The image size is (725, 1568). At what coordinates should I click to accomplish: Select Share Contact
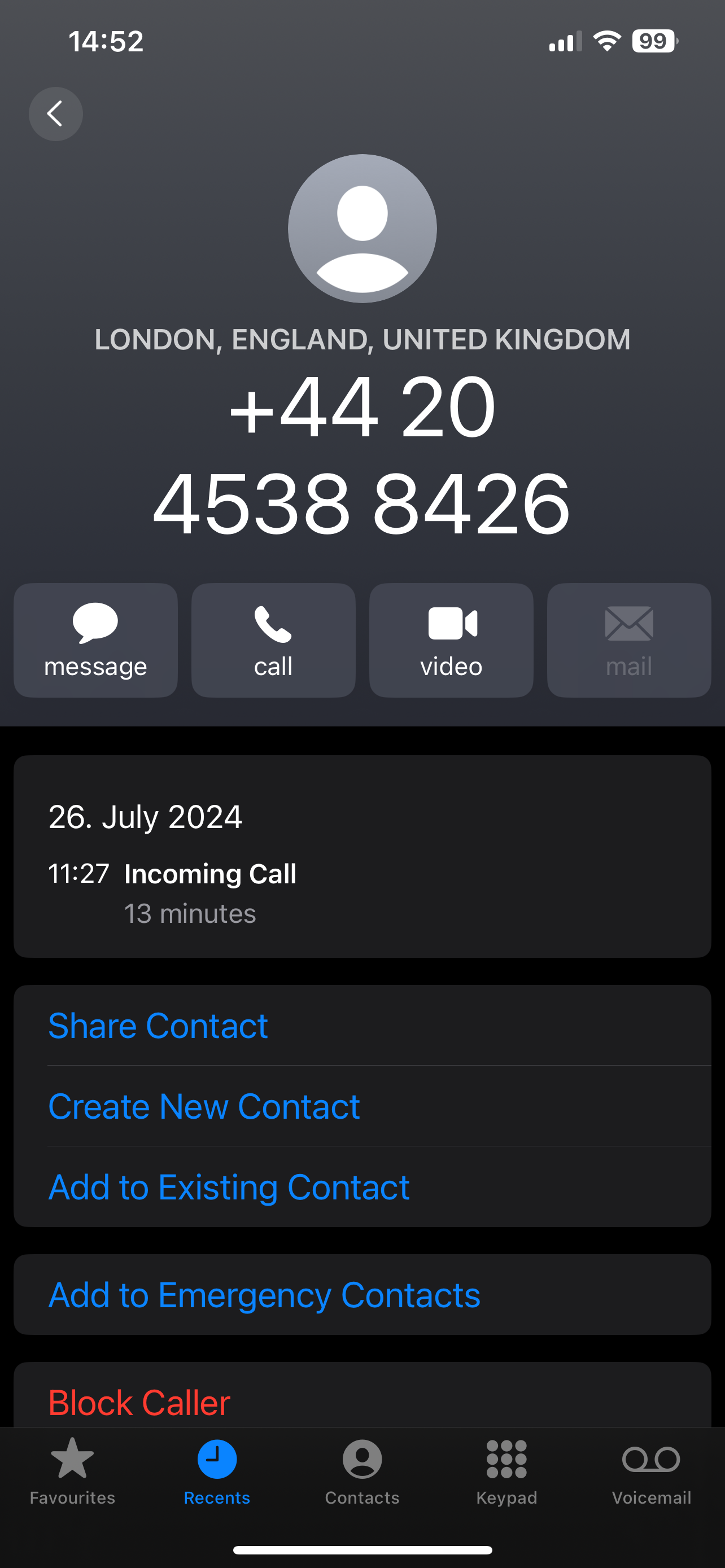(x=362, y=1026)
